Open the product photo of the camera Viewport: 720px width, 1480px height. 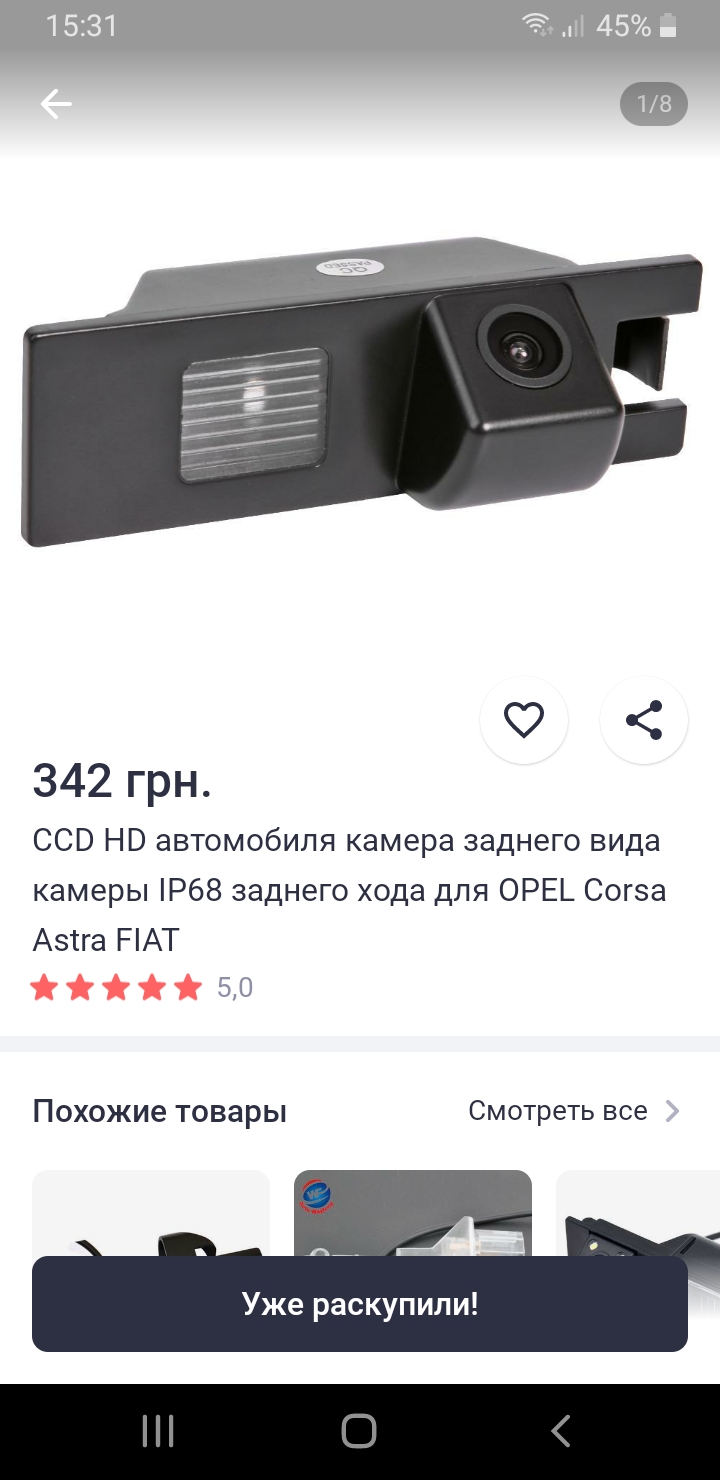coord(360,400)
